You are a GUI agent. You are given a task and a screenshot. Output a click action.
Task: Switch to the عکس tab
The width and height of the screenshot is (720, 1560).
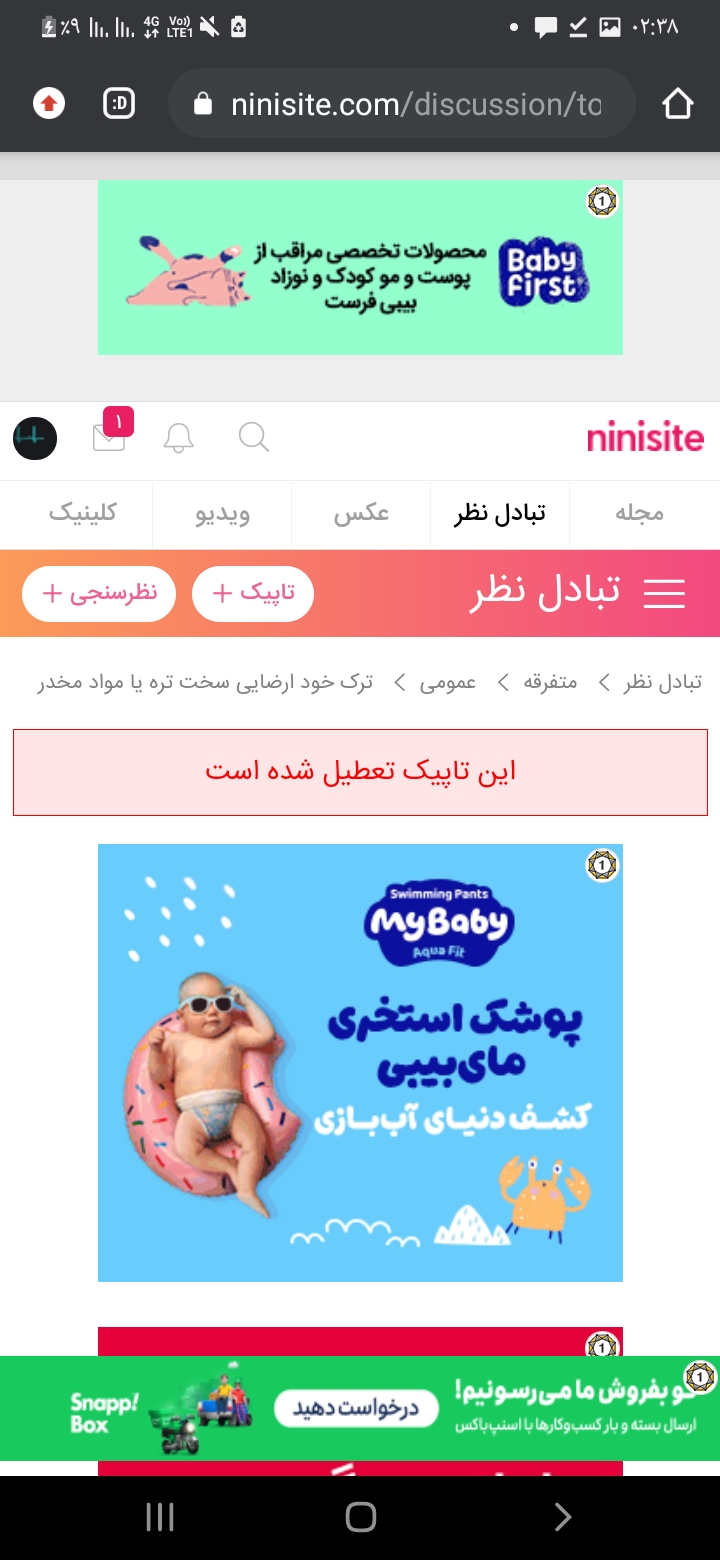(361, 514)
